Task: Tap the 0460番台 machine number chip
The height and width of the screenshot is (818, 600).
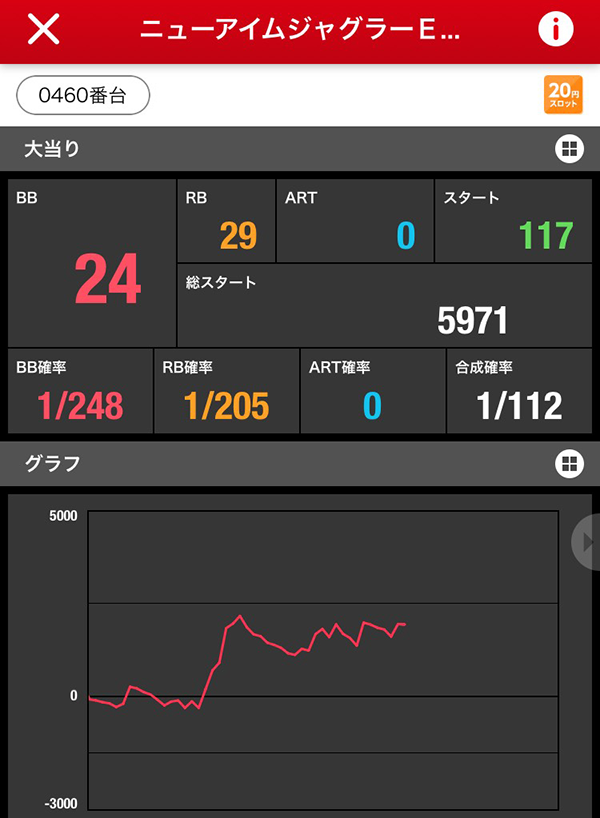Action: pyautogui.click(x=83, y=95)
